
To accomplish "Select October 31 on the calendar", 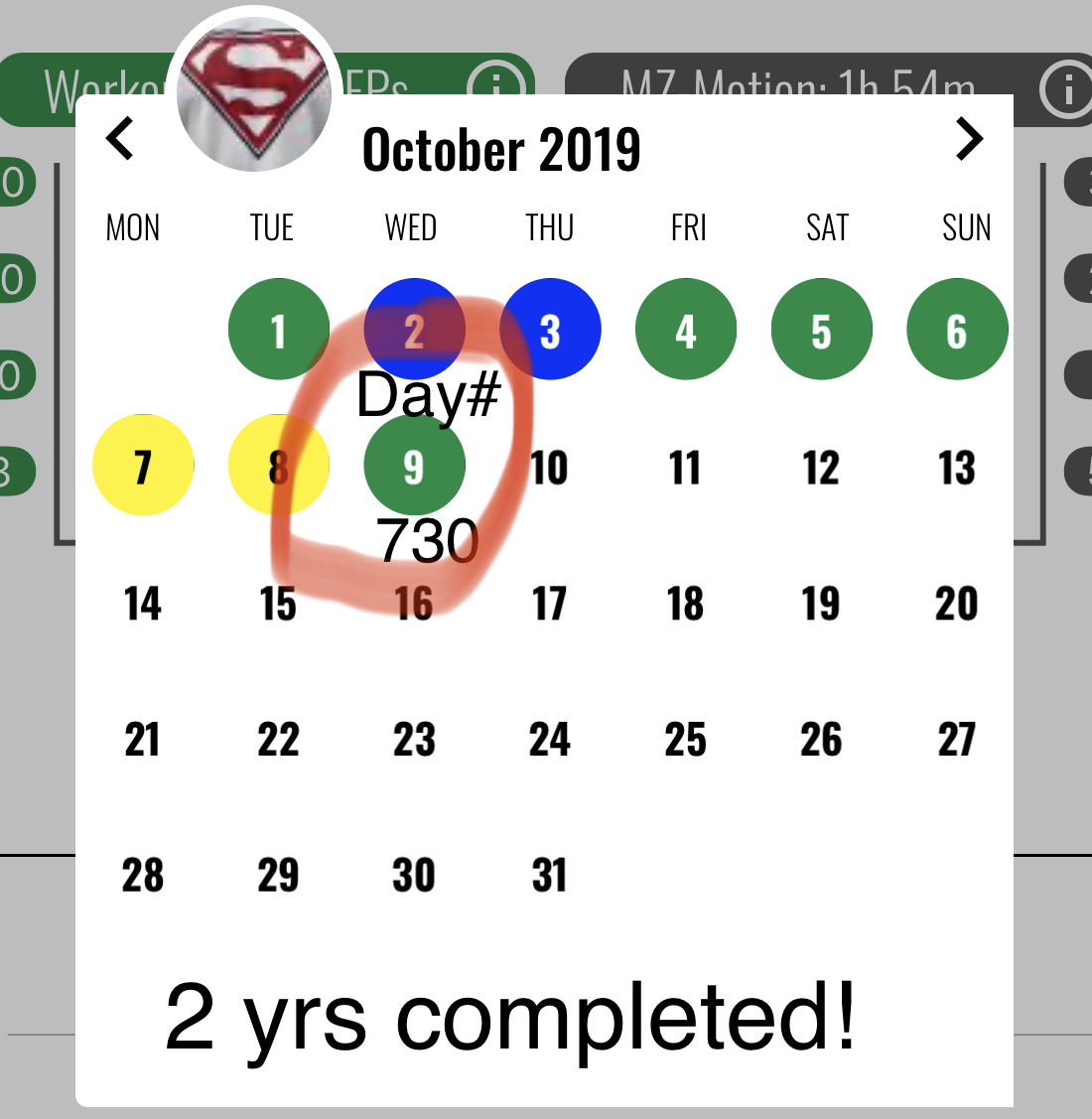I will point(550,876).
